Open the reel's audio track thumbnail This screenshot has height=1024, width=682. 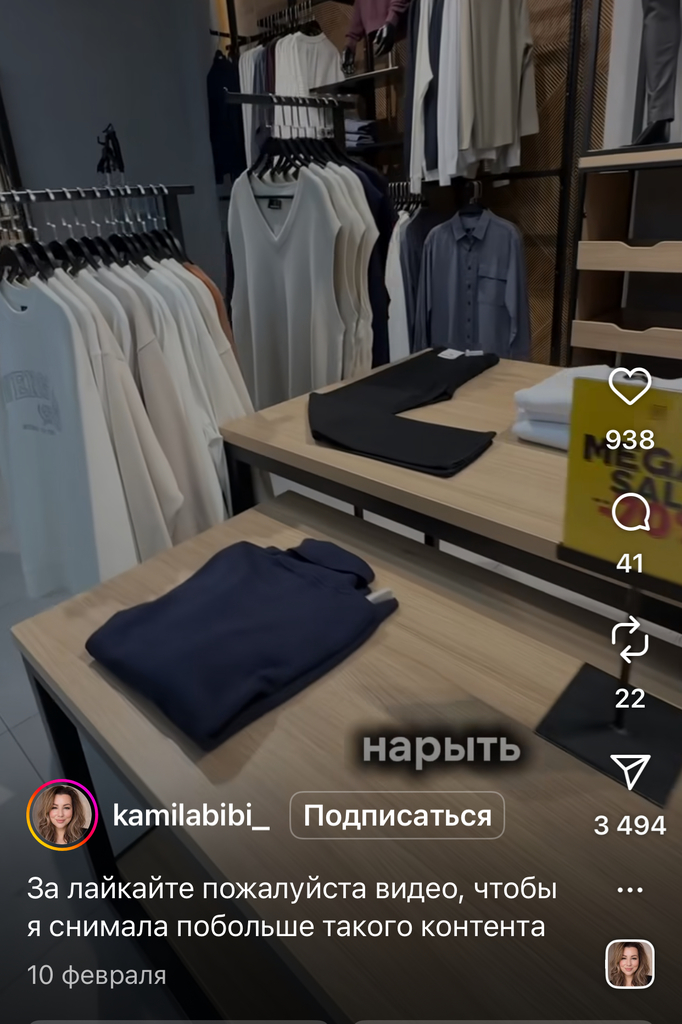coord(630,964)
